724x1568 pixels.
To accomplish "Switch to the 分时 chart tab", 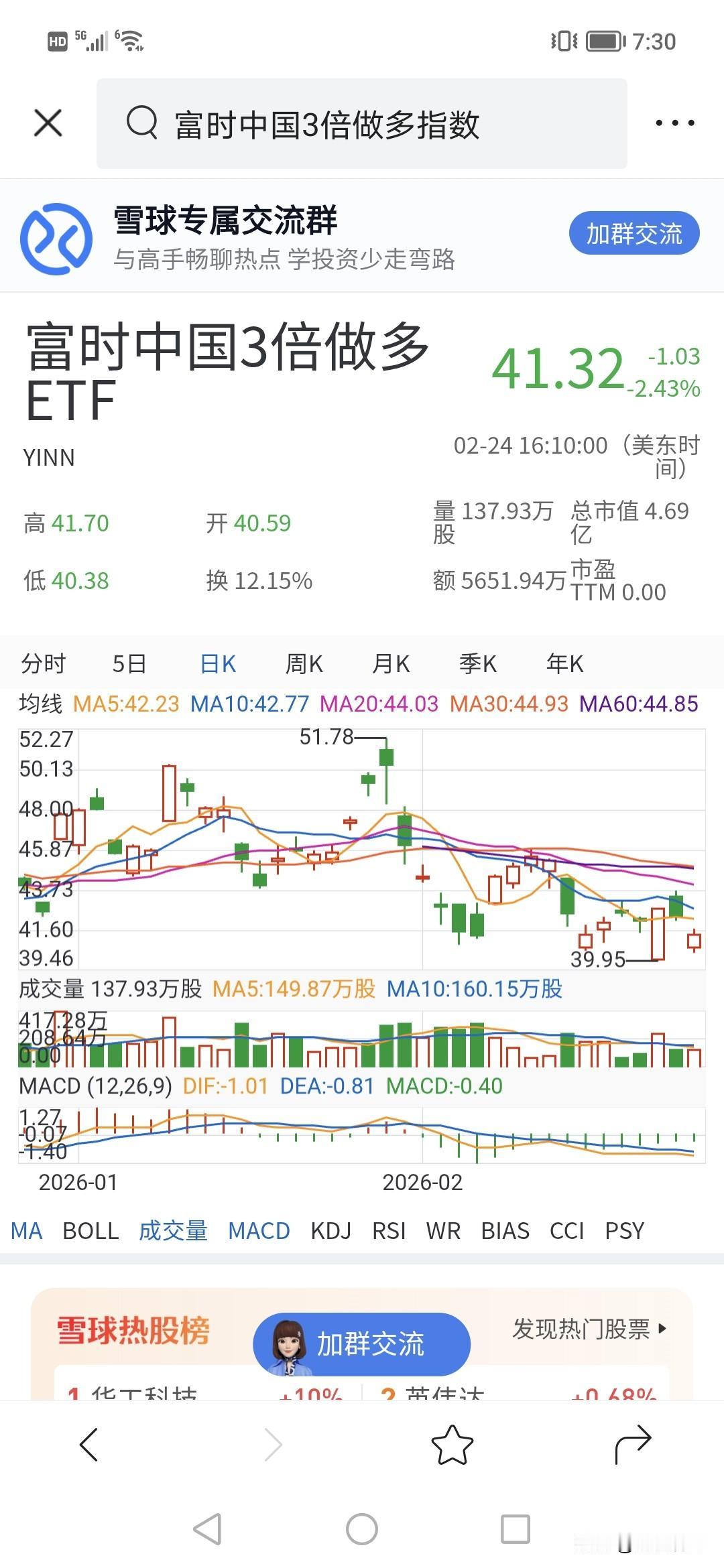I will [44, 664].
